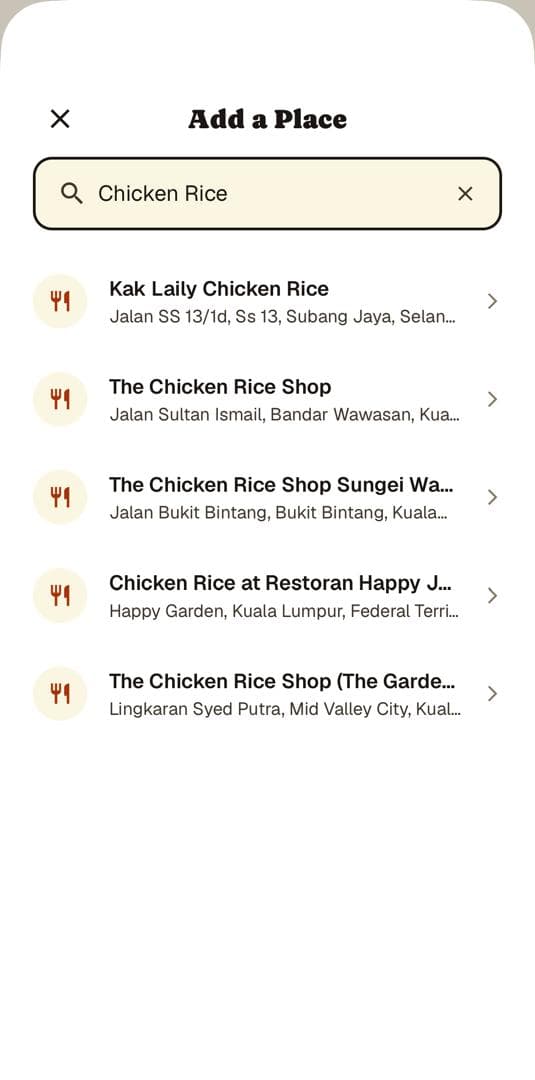Tap the Chicken Rice search field
This screenshot has height=1080, width=535.
point(267,194)
